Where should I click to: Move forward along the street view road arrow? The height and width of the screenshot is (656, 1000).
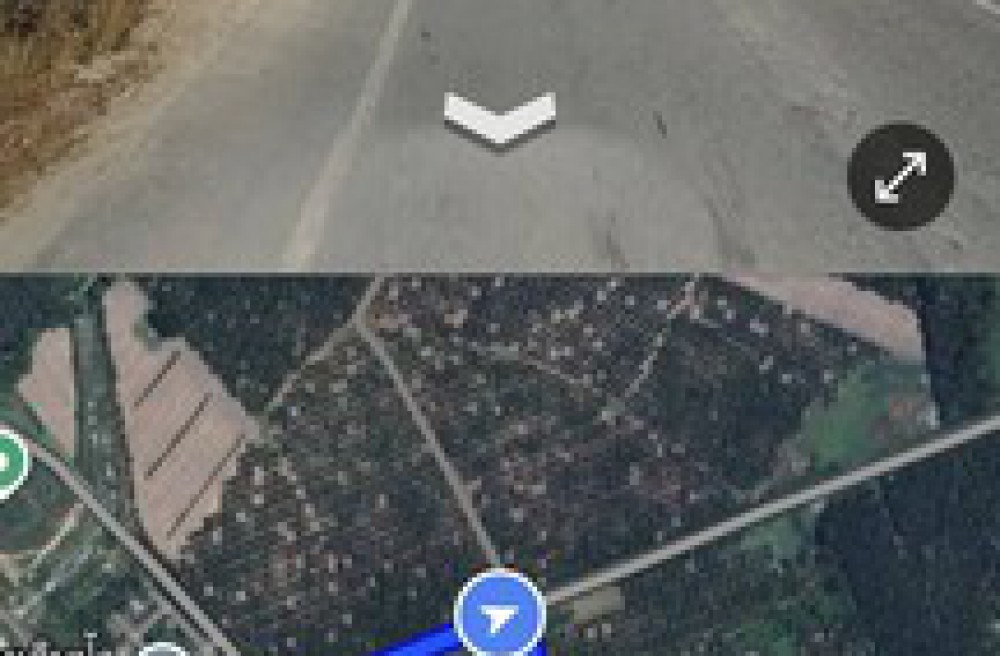tap(500, 119)
